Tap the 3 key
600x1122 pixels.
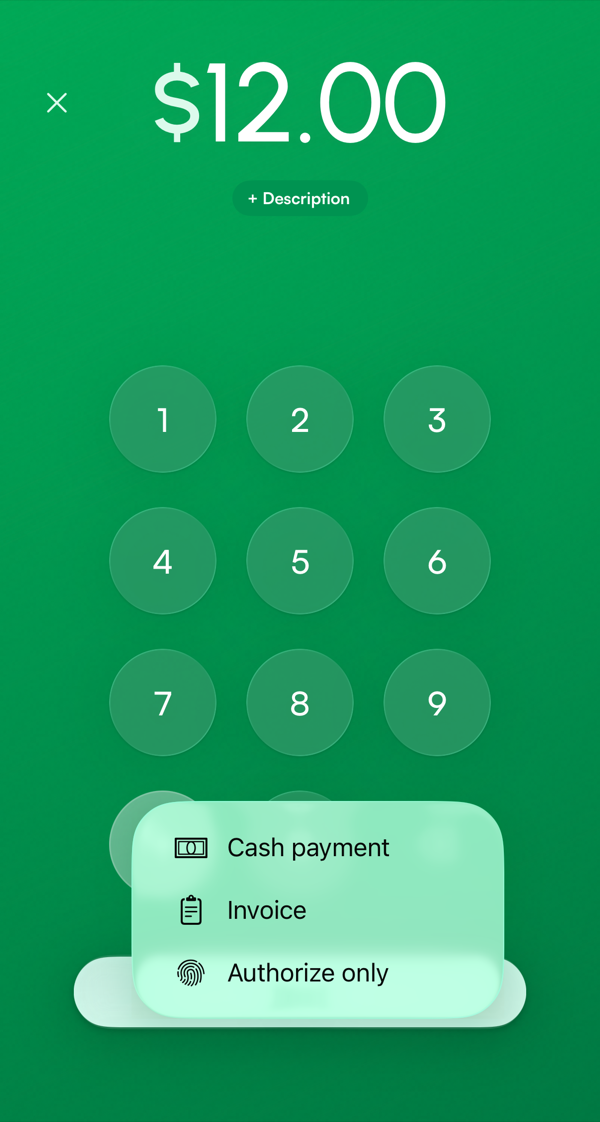437,419
